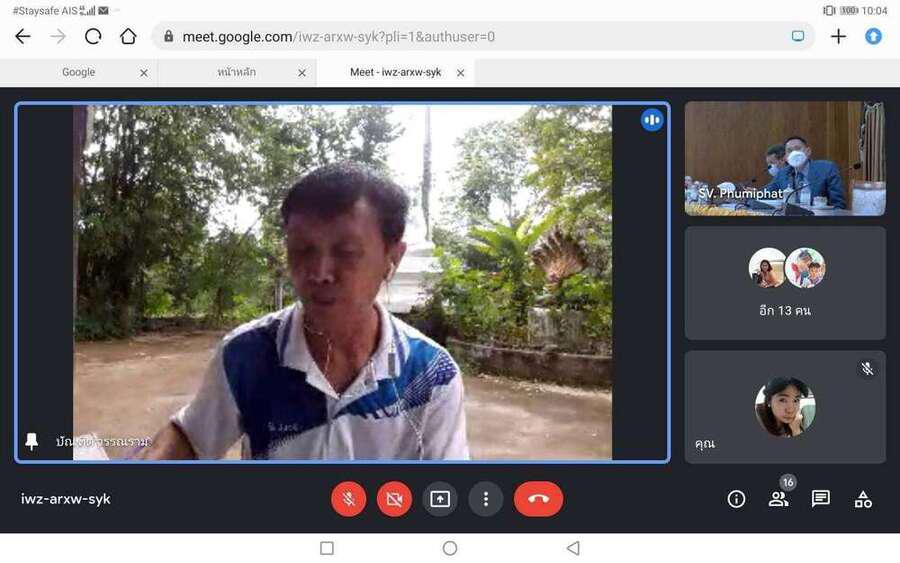
Task: Hang up and leave the call
Action: [538, 499]
